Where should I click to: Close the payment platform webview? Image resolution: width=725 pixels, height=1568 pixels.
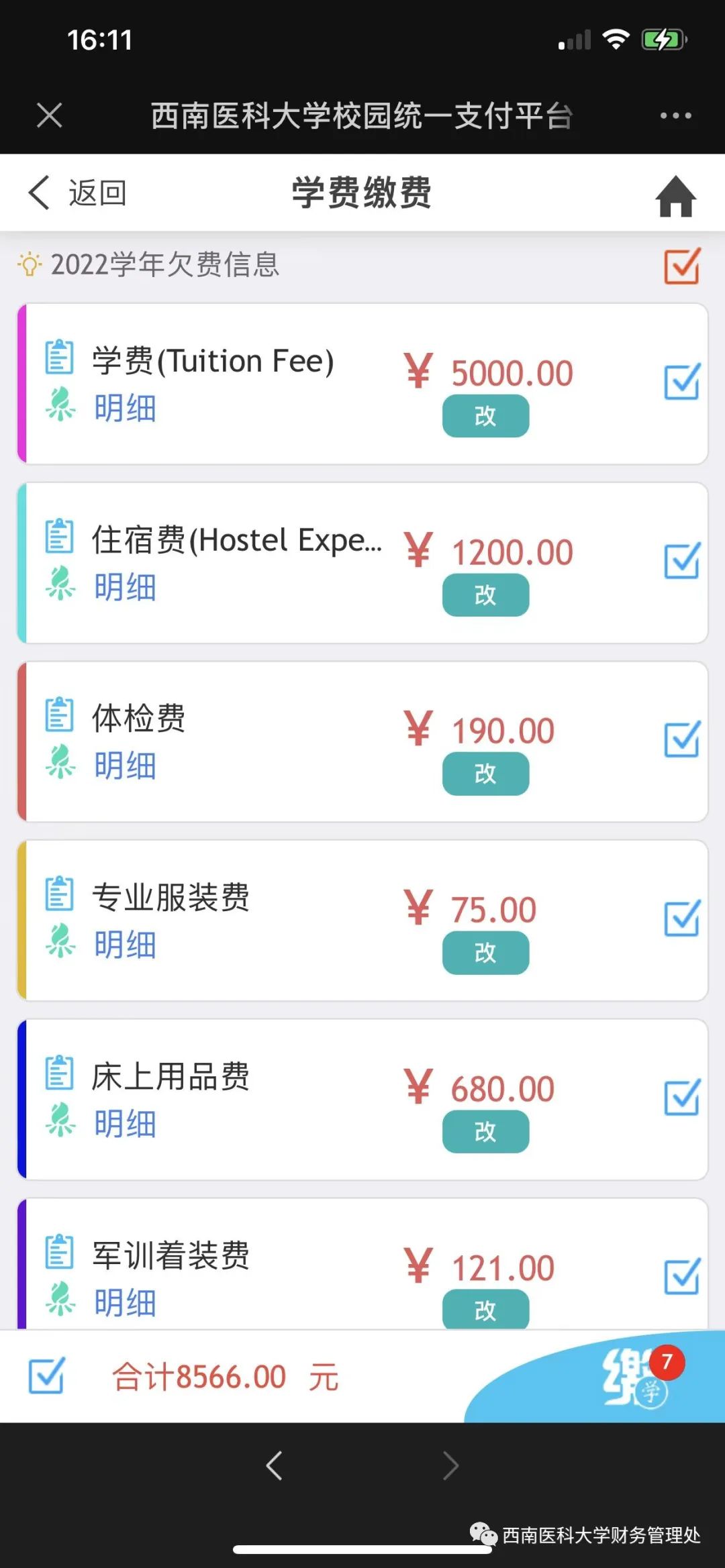50,115
